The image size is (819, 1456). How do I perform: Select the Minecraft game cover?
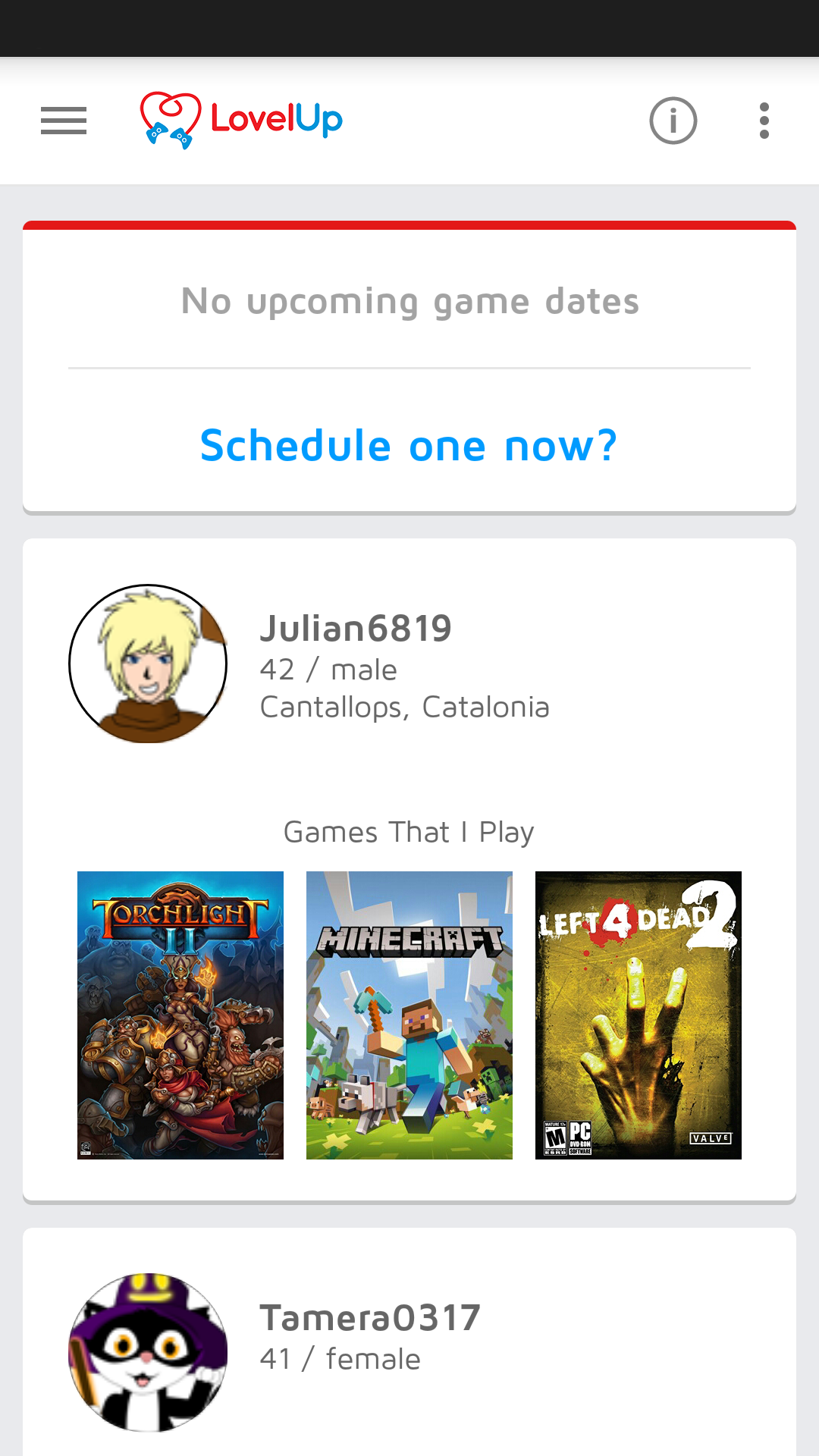click(409, 1015)
